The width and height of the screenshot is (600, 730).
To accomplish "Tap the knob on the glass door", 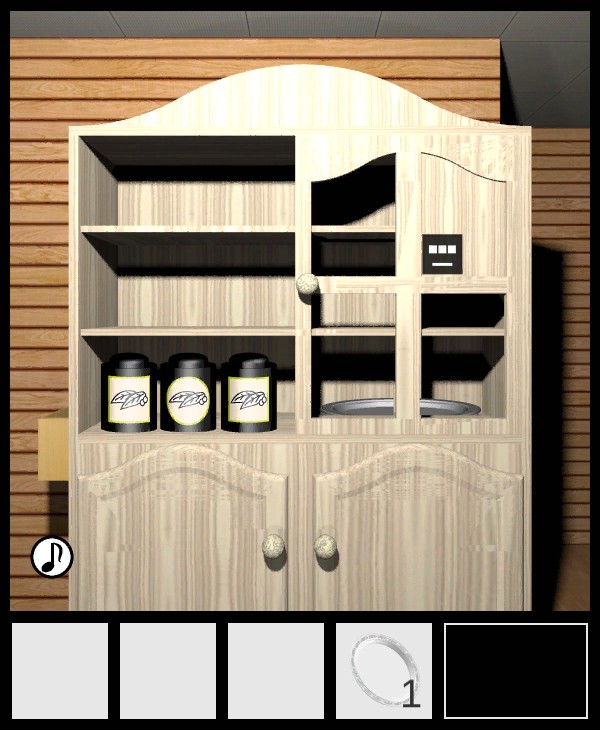I will pyautogui.click(x=307, y=284).
